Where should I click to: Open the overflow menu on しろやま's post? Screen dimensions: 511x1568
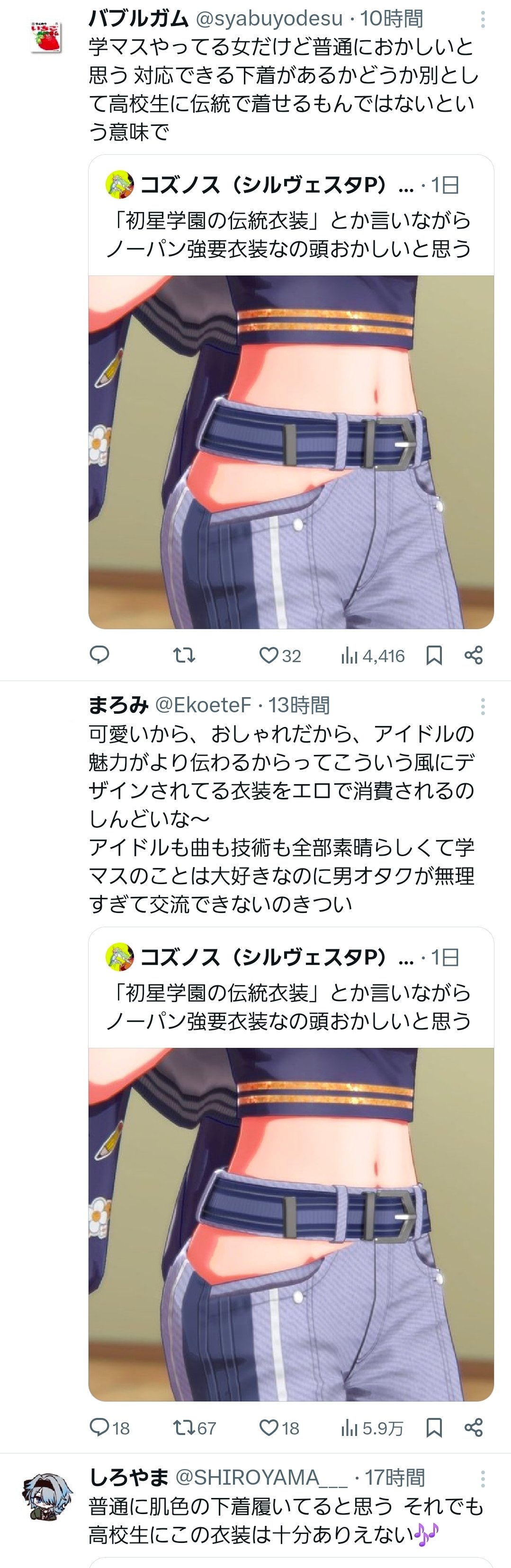coord(483,1479)
